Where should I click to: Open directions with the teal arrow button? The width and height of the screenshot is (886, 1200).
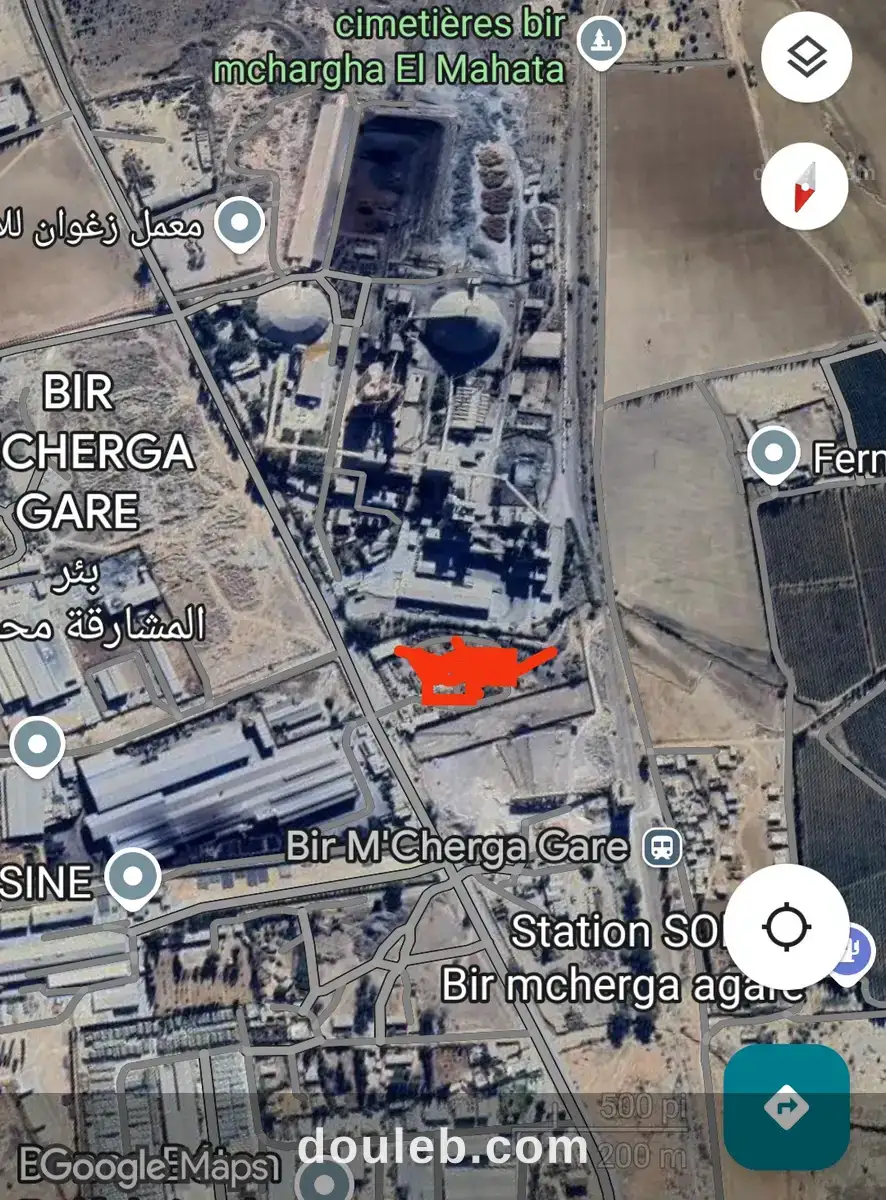pos(786,1106)
